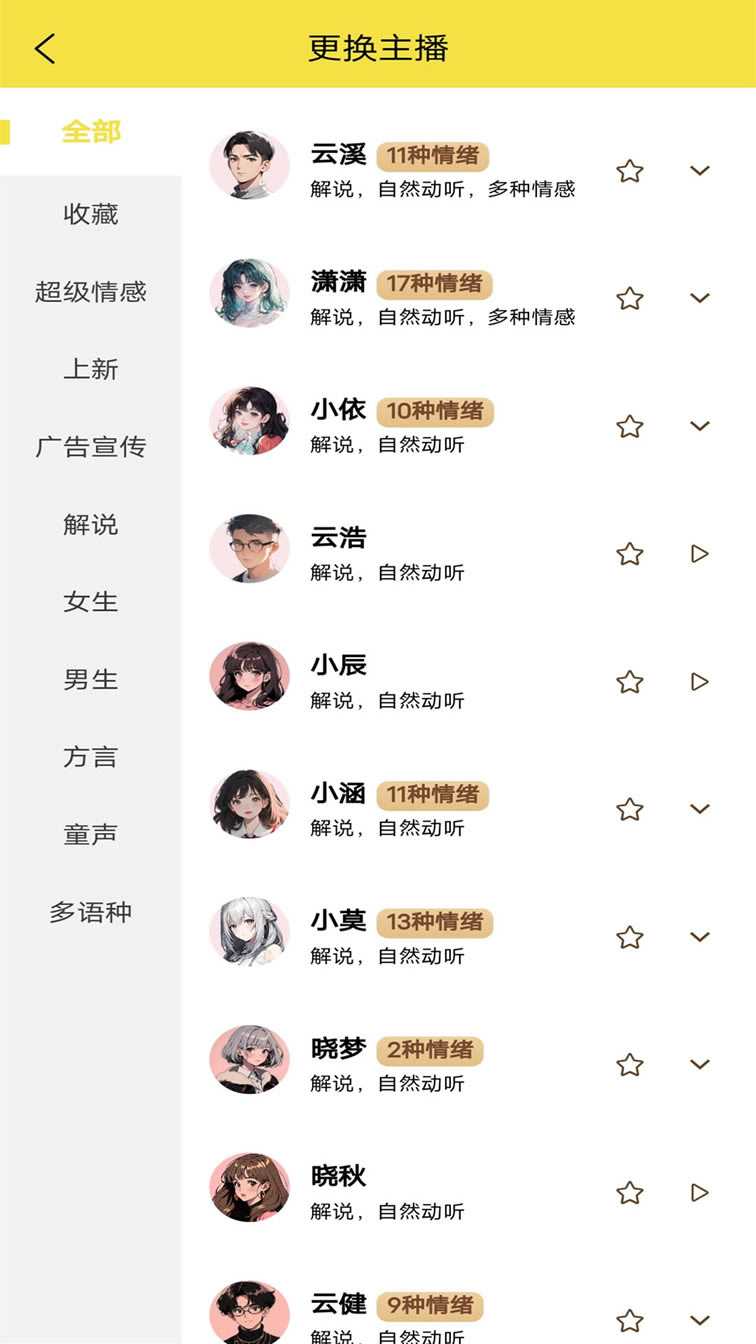Image resolution: width=756 pixels, height=1344 pixels.
Task: Expand the chevron for 小涵
Action: point(700,809)
